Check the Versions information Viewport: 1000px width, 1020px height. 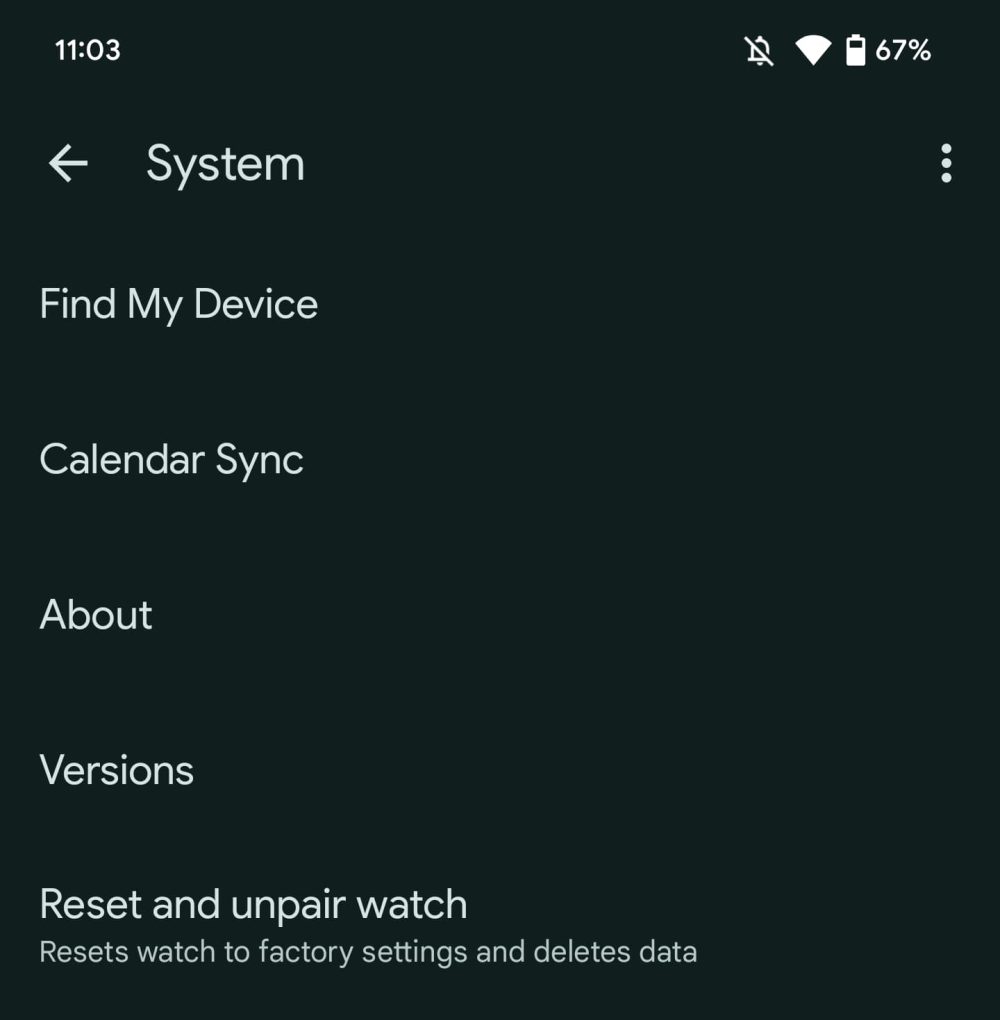click(116, 770)
